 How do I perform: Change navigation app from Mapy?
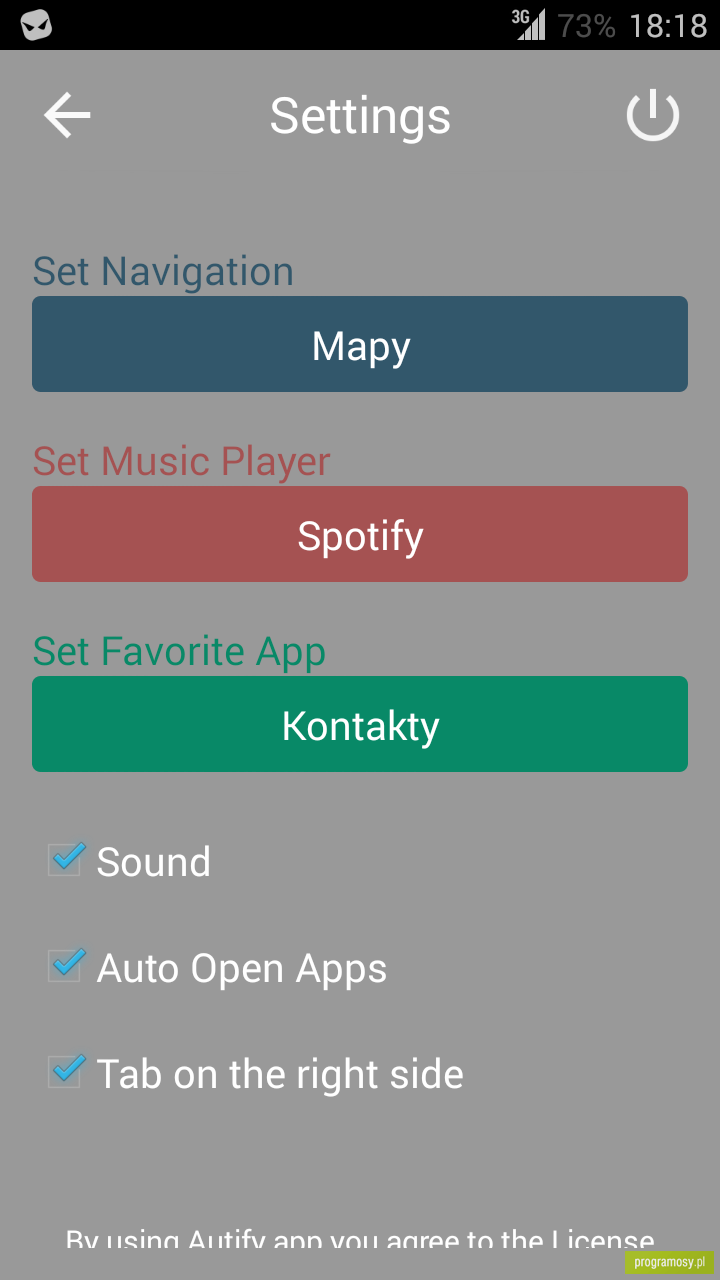tap(360, 344)
